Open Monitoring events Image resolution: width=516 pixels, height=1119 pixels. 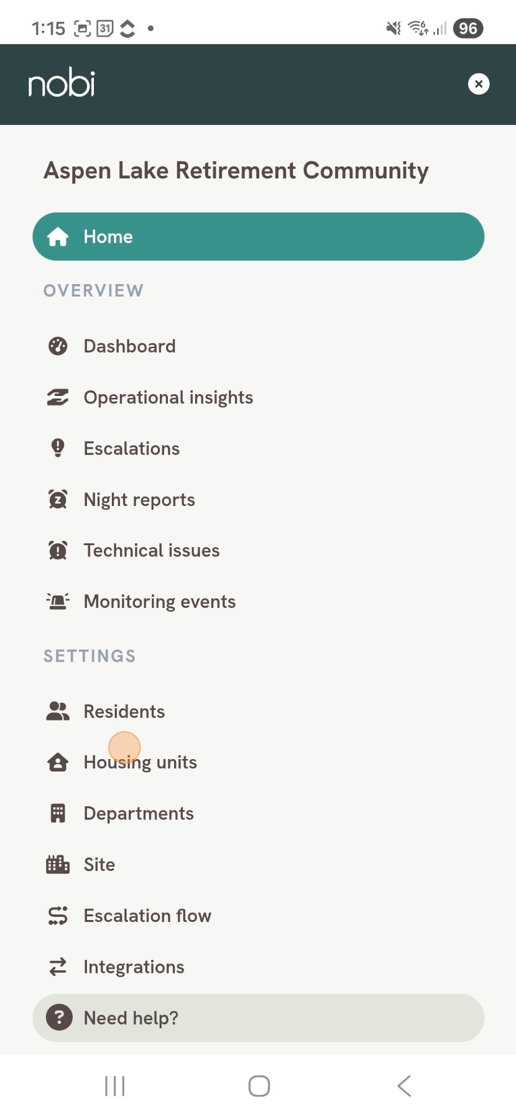[258, 602]
